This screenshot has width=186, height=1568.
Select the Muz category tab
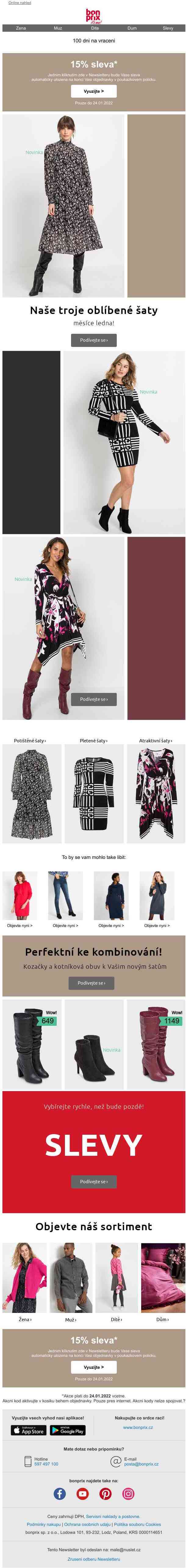[x=58, y=28]
